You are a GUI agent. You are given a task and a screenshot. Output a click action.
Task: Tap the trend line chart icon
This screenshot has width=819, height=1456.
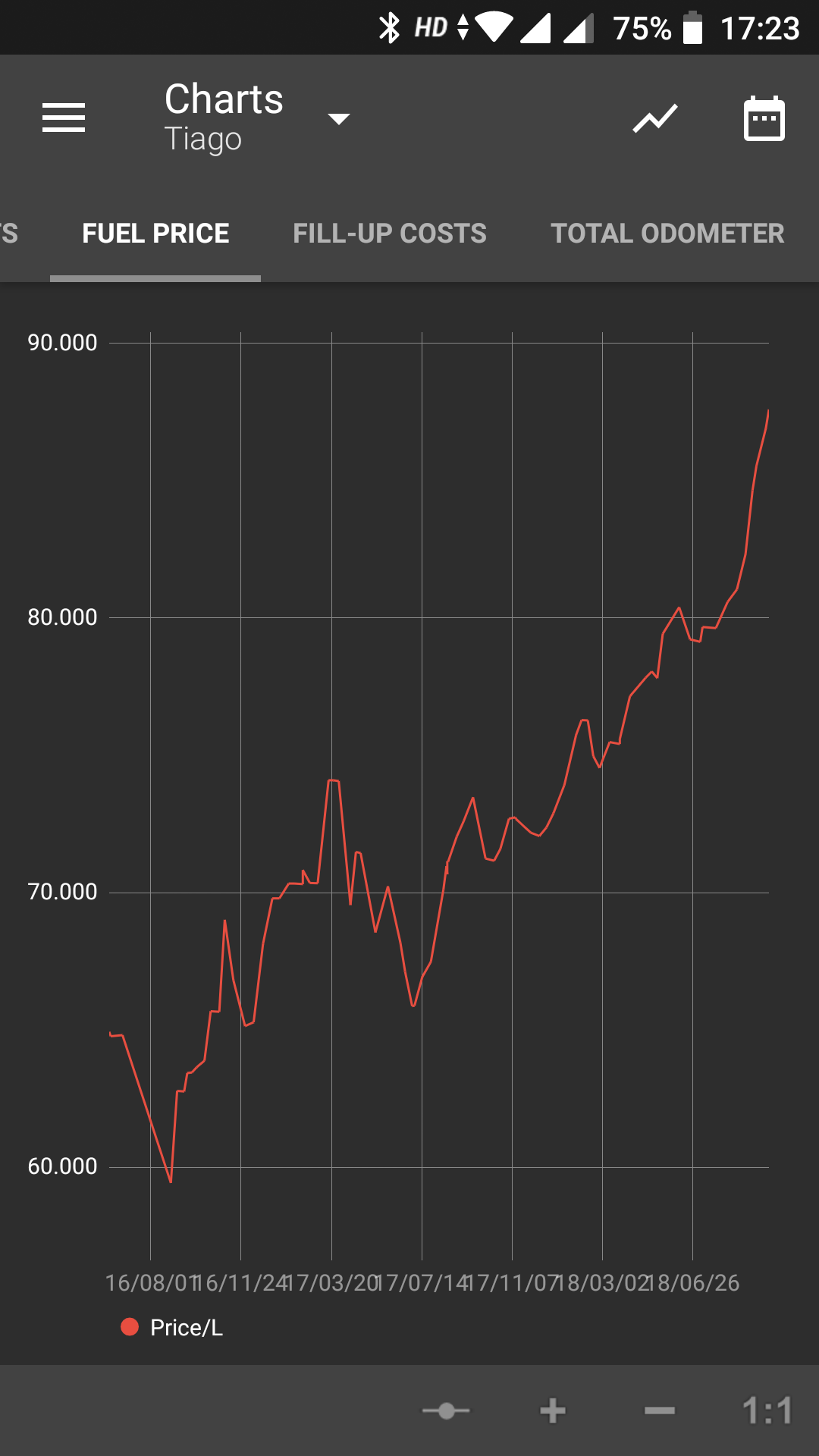(x=655, y=118)
